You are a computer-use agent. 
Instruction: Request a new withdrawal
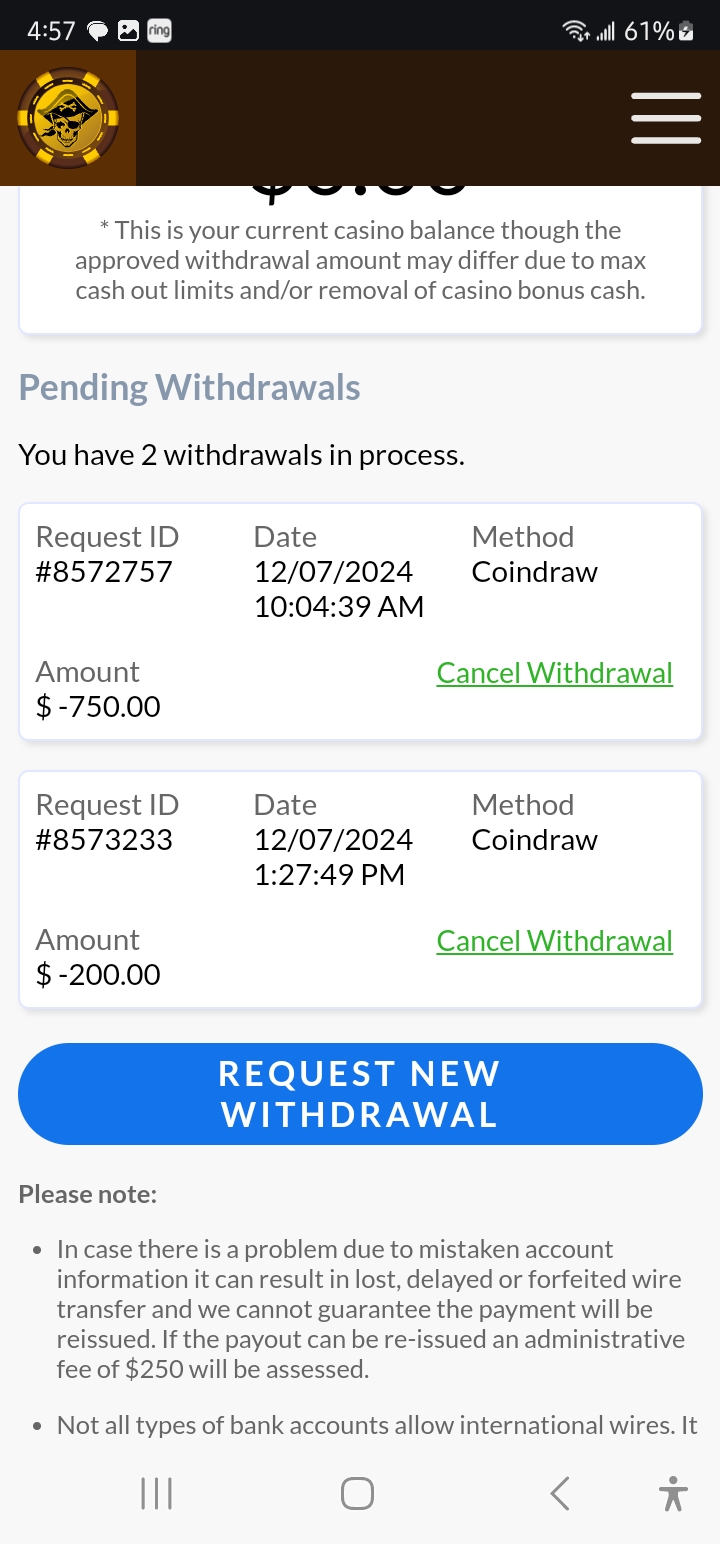pyautogui.click(x=360, y=1094)
